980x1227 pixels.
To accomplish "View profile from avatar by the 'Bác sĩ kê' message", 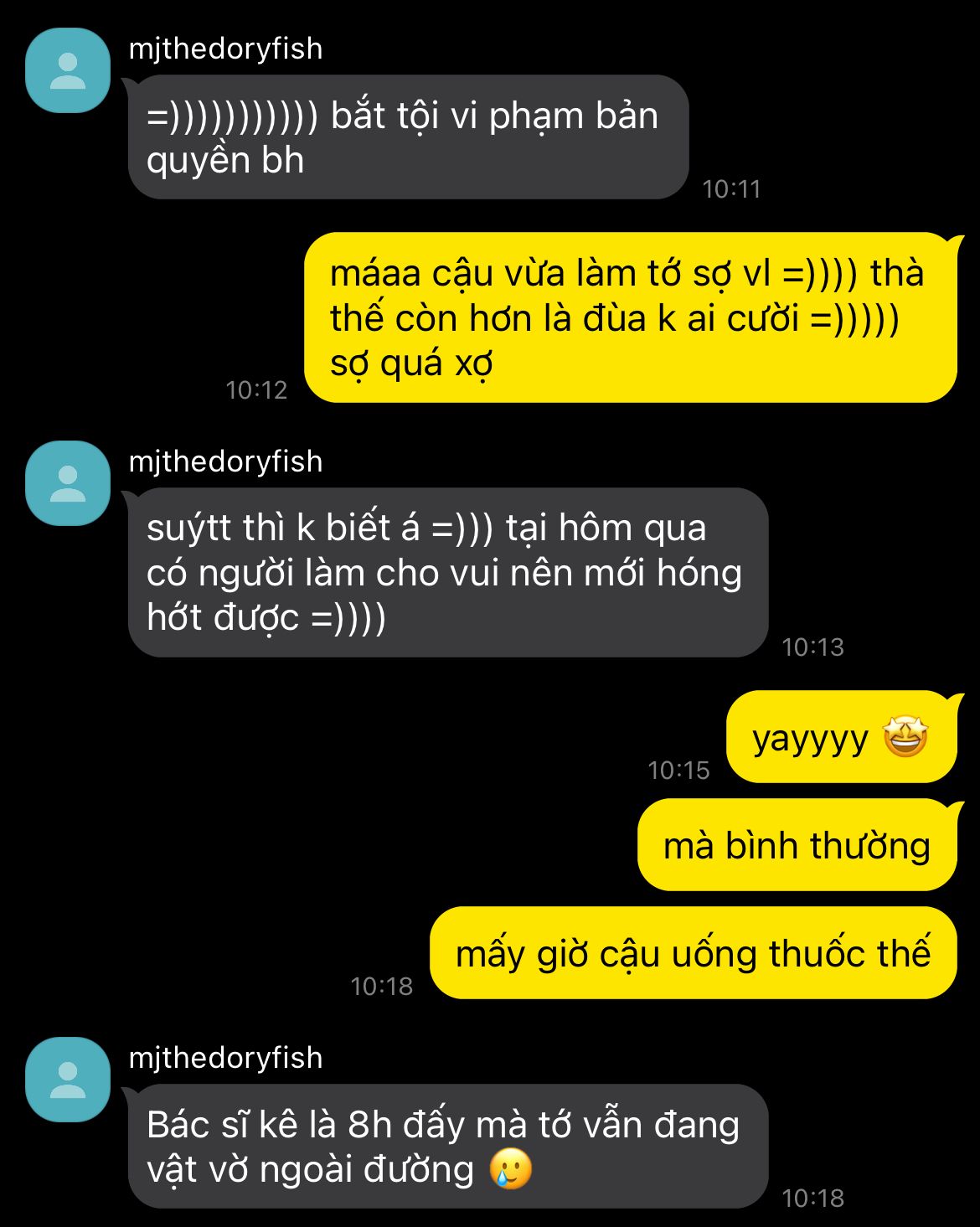I will tap(68, 1080).
